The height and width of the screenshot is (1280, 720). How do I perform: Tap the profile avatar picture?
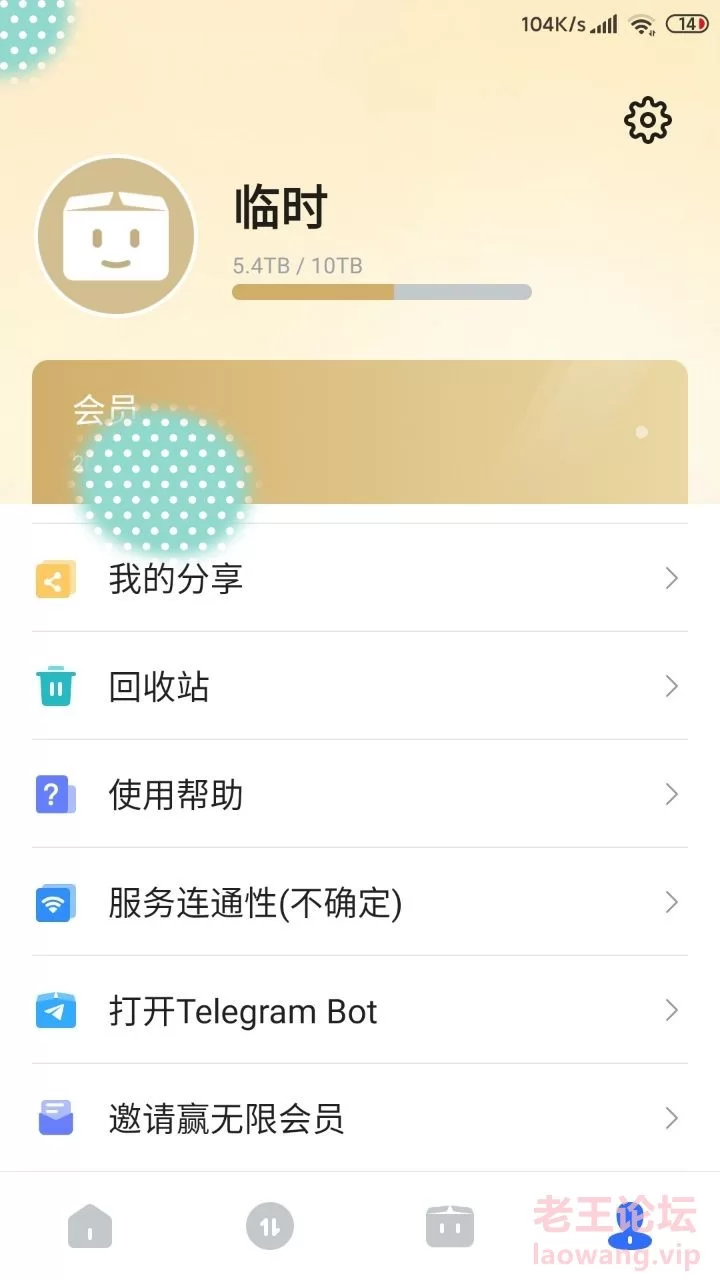pyautogui.click(x=116, y=236)
